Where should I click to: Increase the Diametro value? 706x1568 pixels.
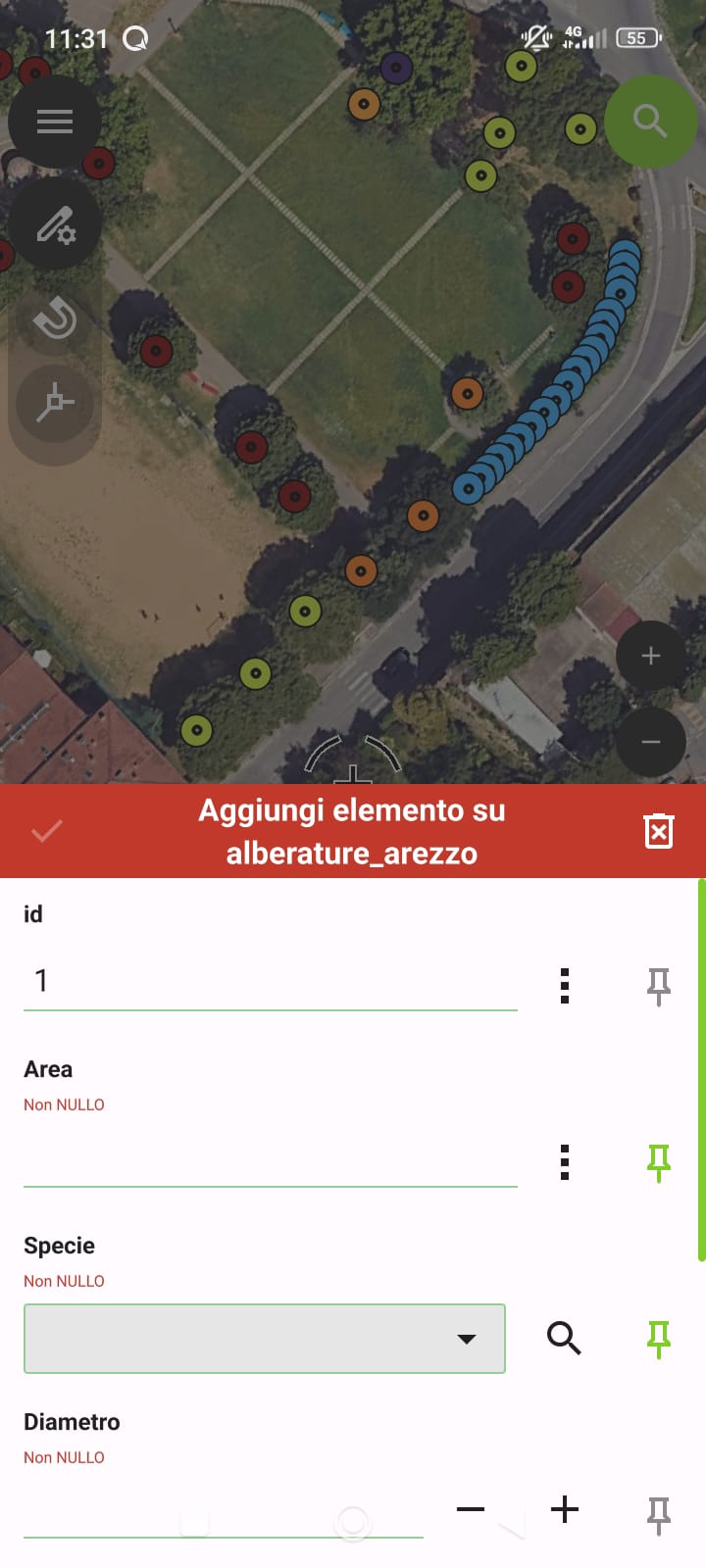click(x=565, y=1509)
